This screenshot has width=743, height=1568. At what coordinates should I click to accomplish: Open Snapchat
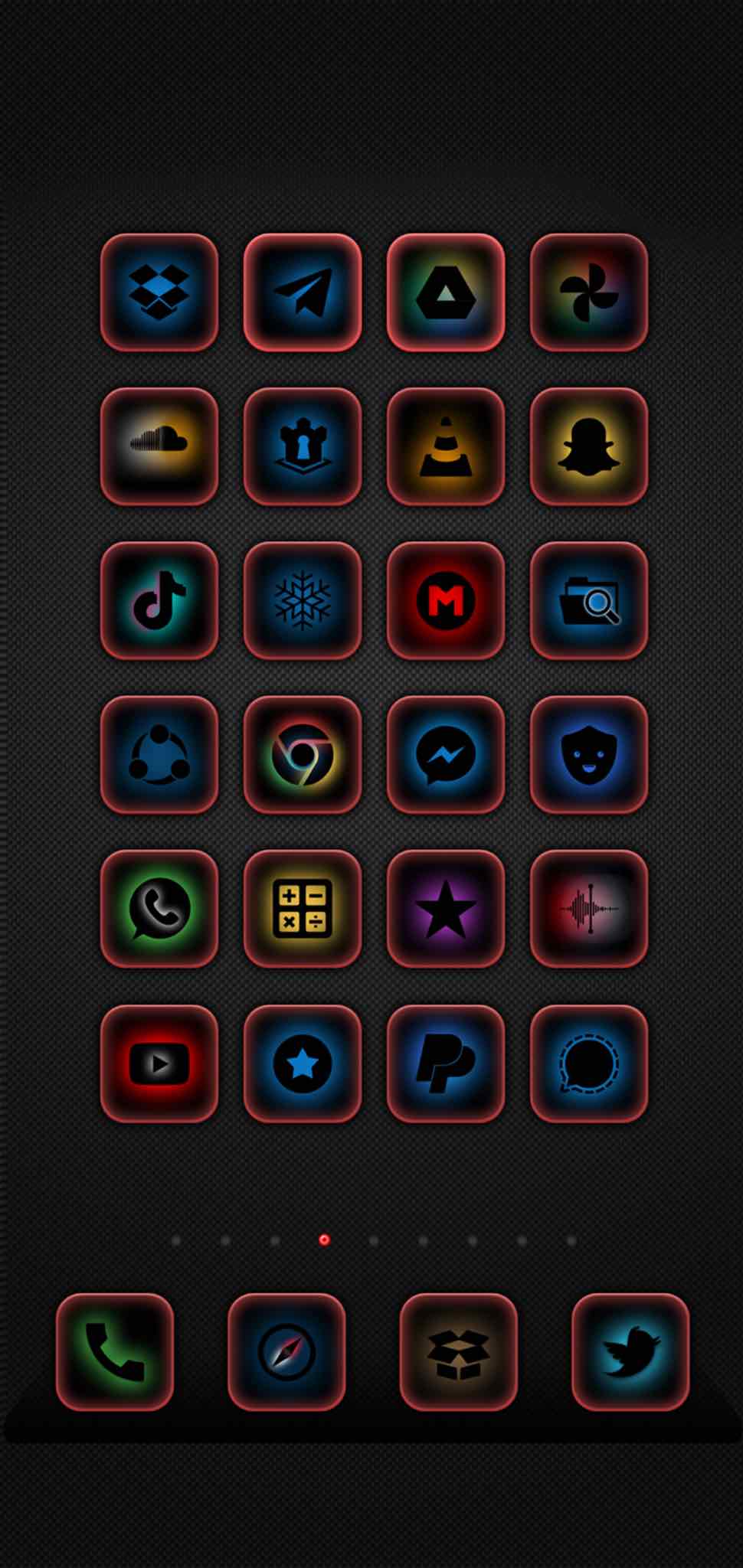589,446
